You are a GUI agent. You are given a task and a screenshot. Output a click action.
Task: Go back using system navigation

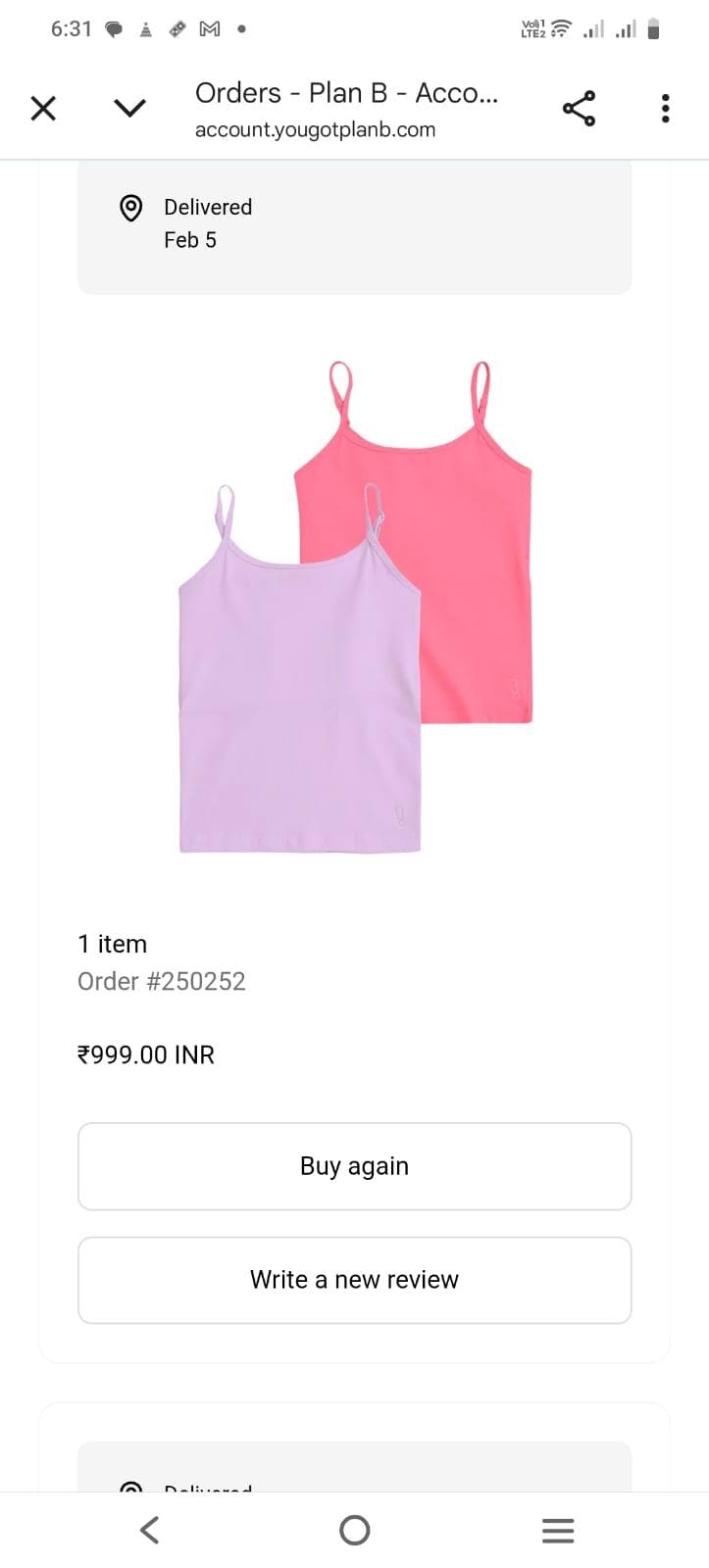tap(149, 1530)
